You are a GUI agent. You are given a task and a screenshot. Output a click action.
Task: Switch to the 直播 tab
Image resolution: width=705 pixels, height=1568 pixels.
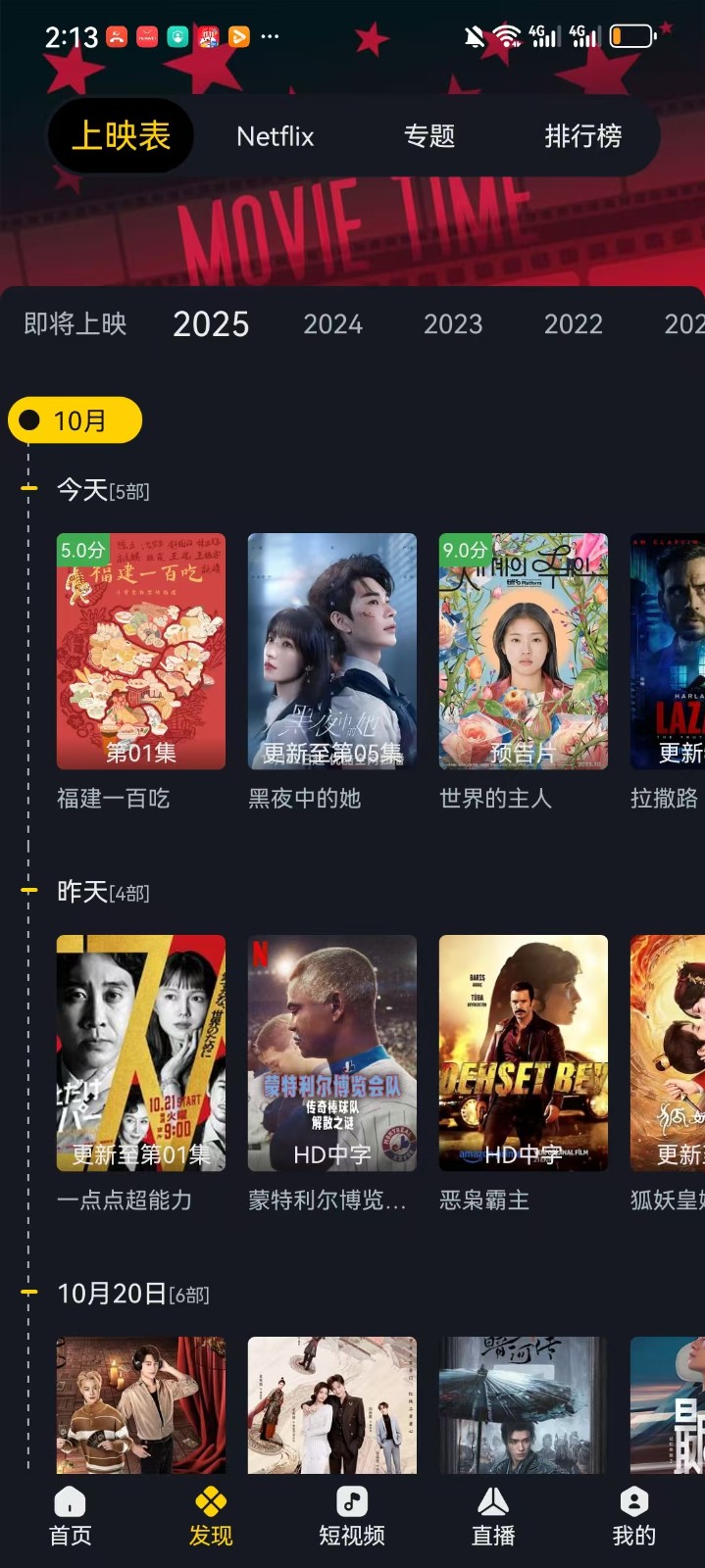point(493,1515)
